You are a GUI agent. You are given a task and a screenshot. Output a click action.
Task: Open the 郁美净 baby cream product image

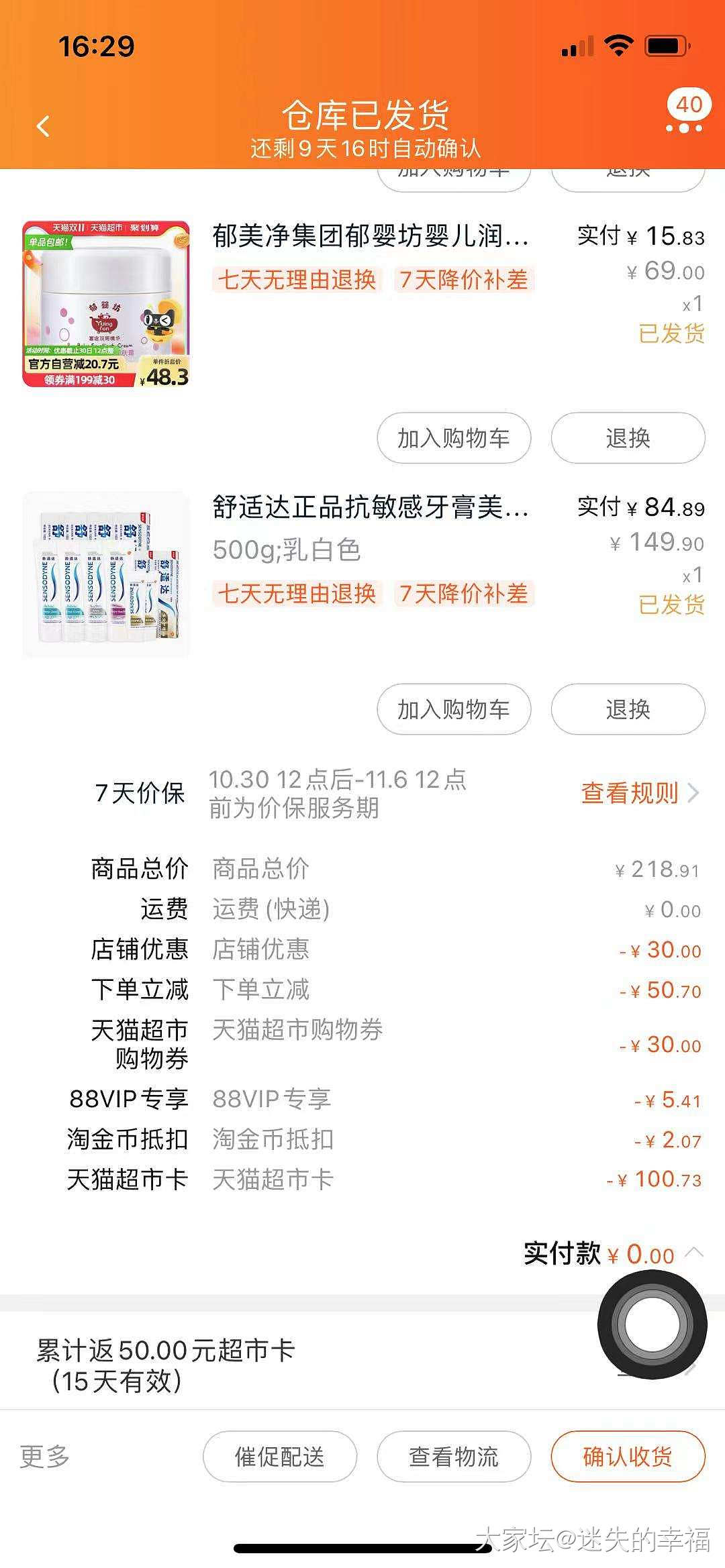pyautogui.click(x=106, y=304)
